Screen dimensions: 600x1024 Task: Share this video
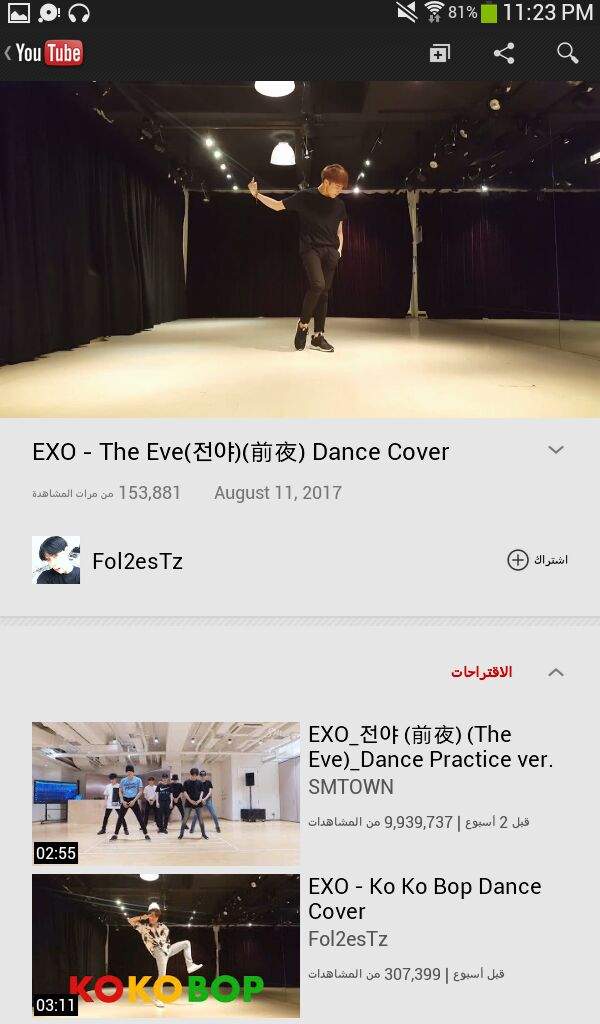coord(503,53)
